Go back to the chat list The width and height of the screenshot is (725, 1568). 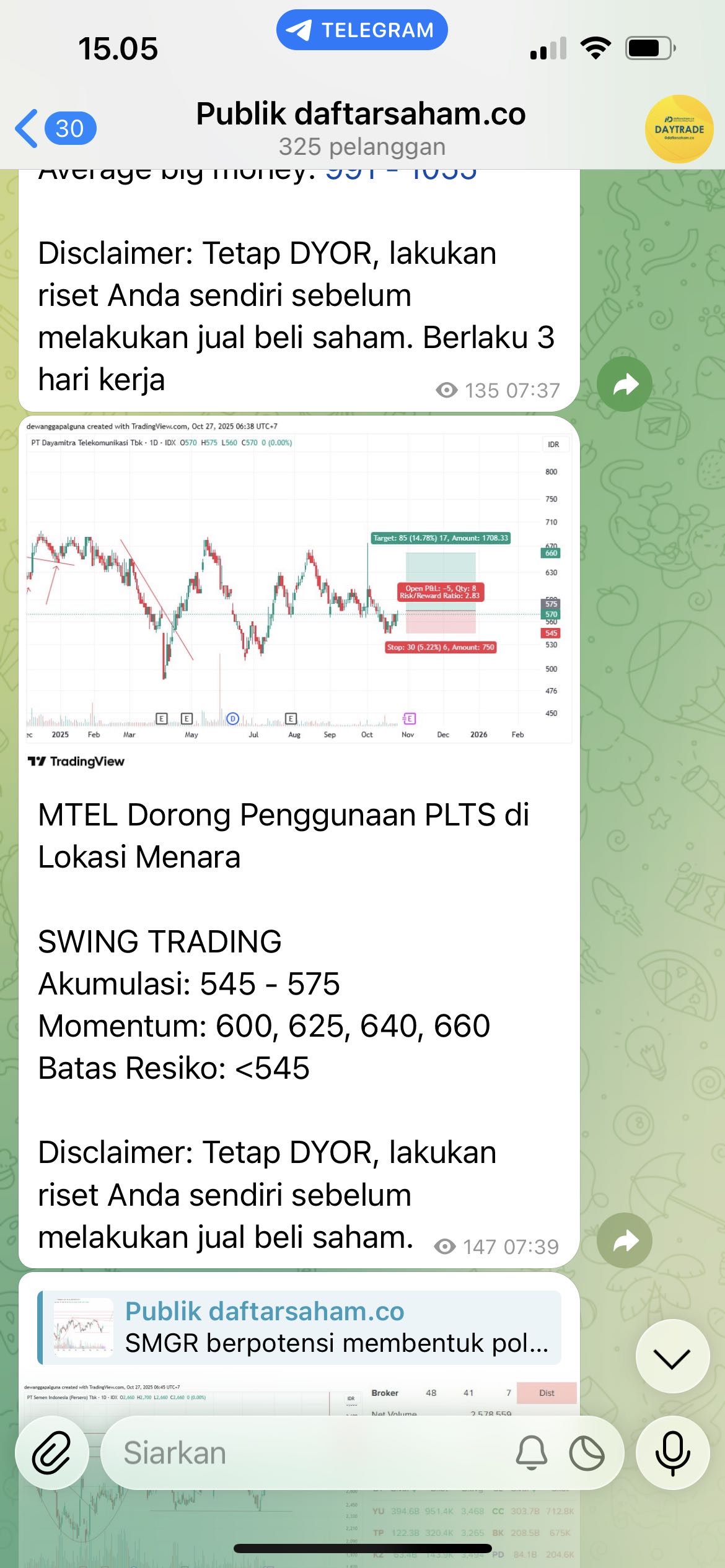pos(55,128)
